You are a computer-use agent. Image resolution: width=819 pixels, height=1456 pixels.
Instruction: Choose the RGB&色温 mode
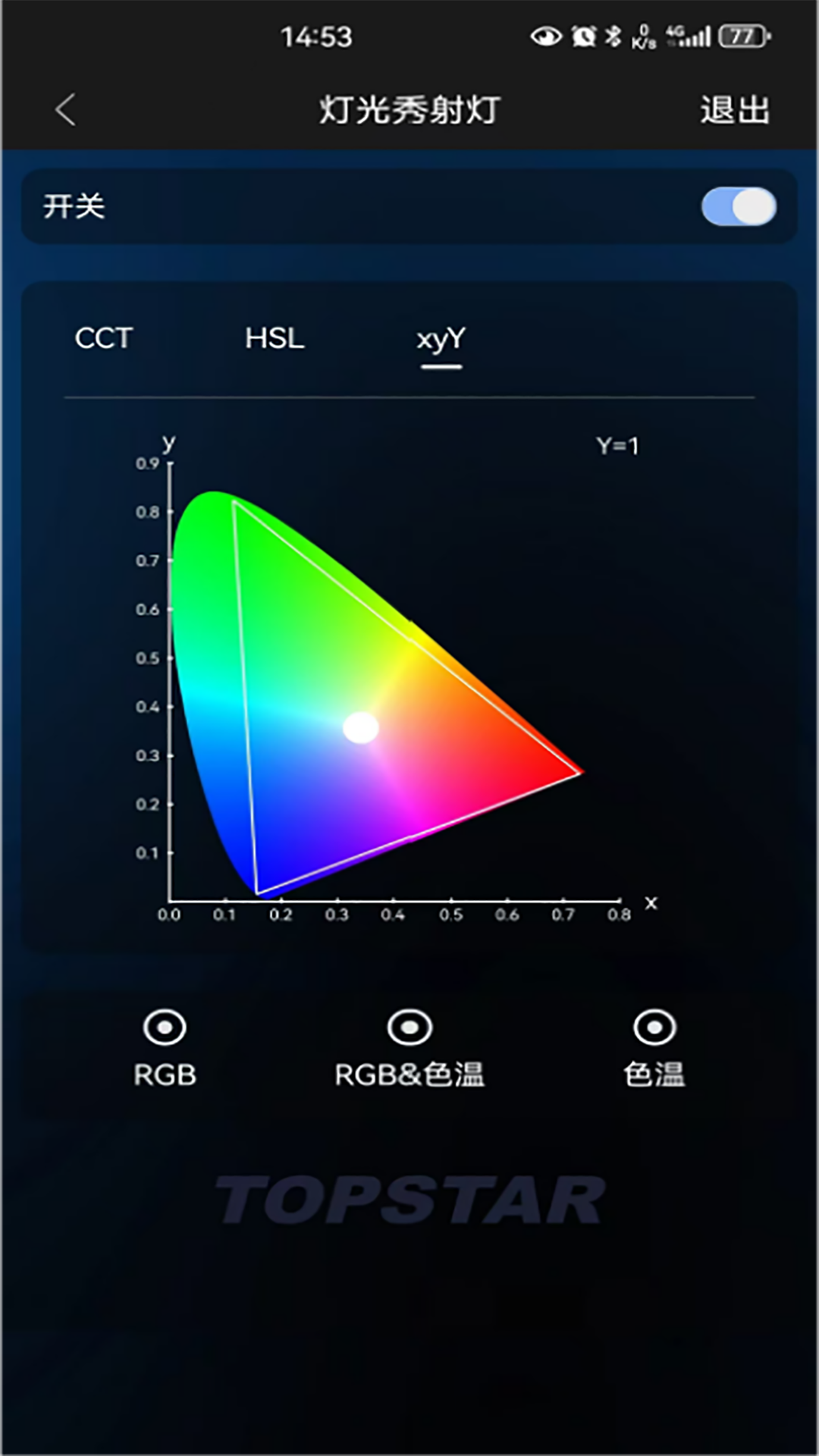409,1028
